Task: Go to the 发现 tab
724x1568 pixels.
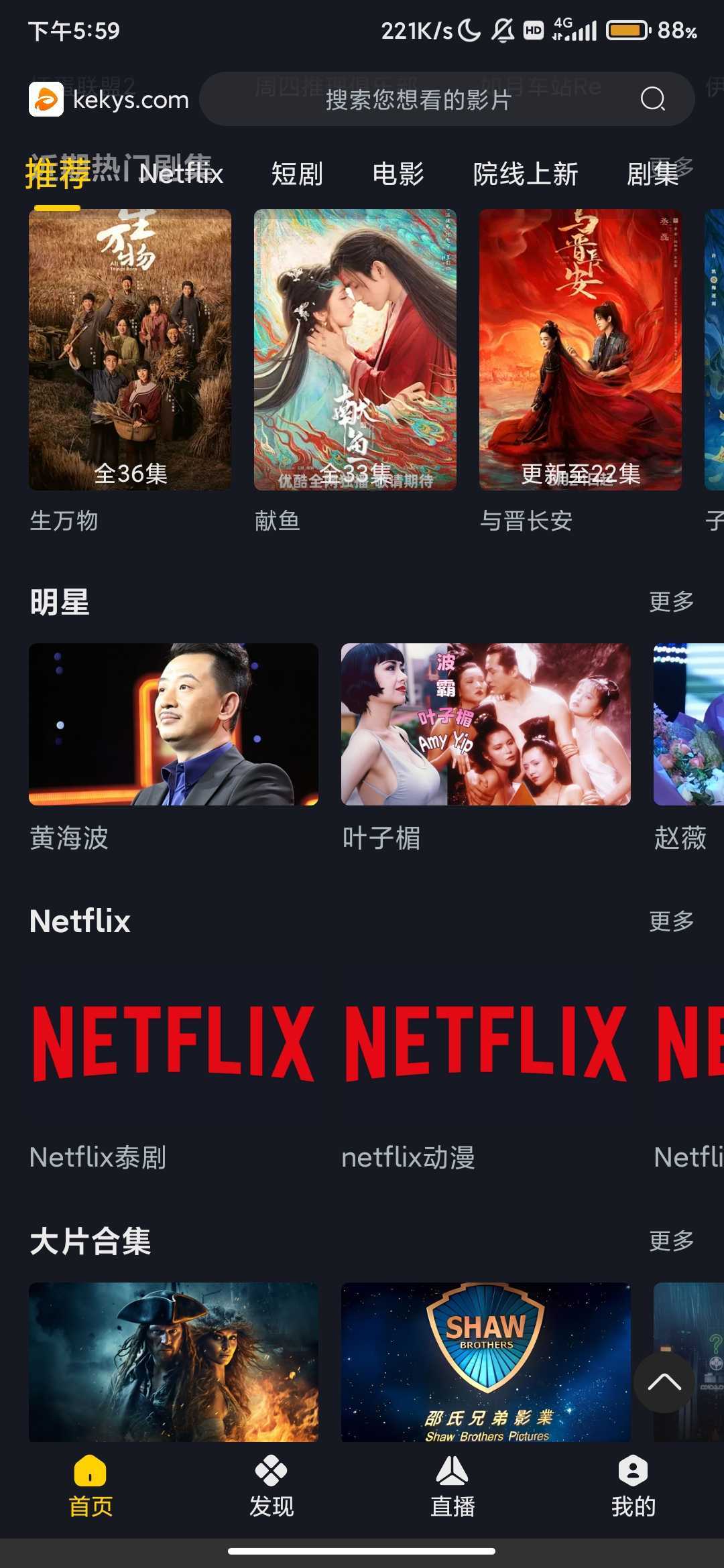Action: [x=271, y=1486]
